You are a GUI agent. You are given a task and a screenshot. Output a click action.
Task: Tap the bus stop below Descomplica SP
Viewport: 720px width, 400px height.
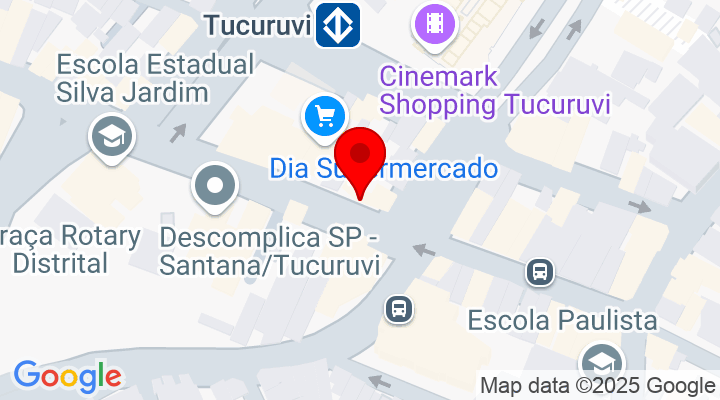click(x=399, y=308)
